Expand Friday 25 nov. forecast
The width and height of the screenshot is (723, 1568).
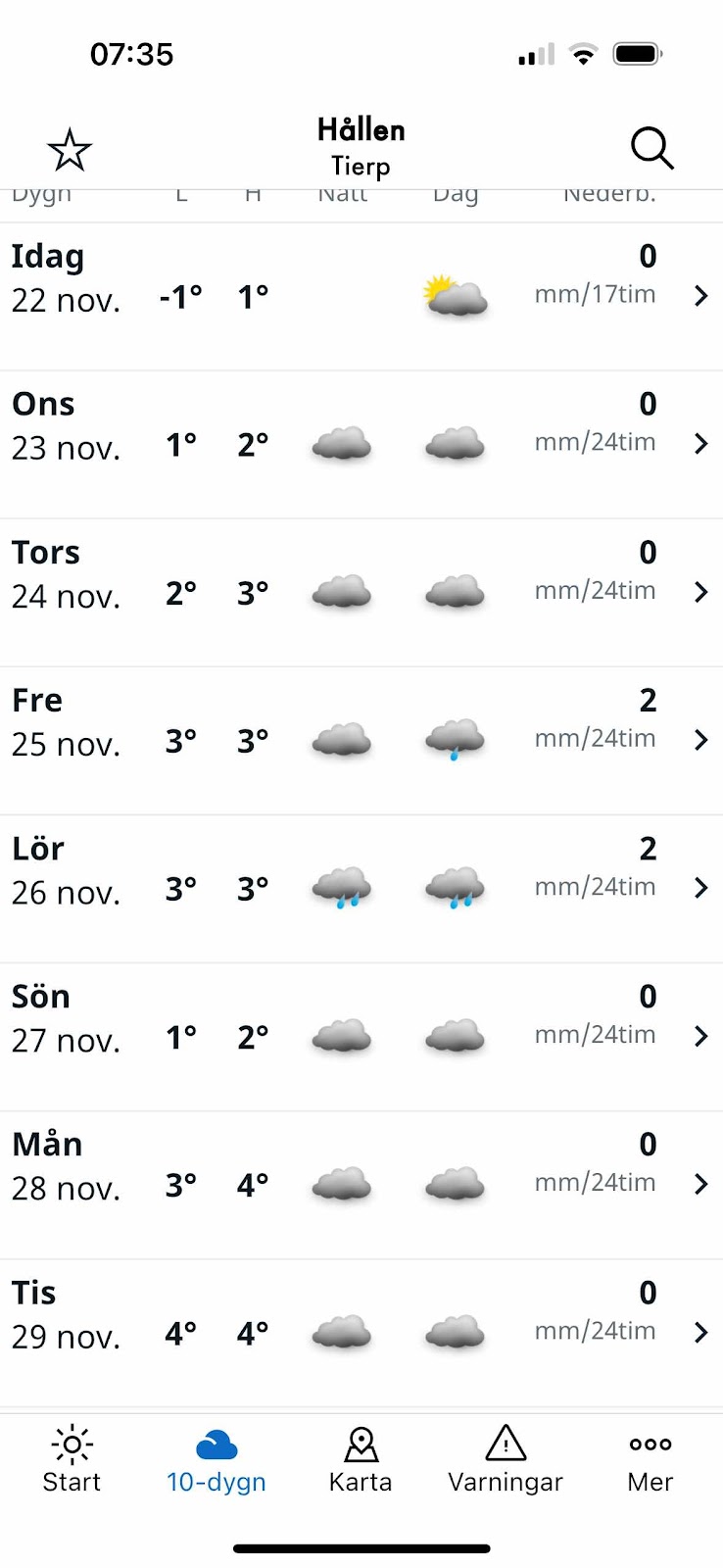[361, 741]
